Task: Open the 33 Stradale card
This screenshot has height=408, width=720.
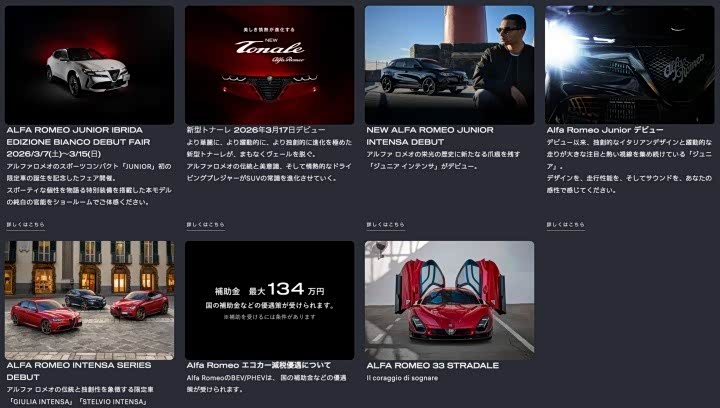Action: (x=449, y=300)
